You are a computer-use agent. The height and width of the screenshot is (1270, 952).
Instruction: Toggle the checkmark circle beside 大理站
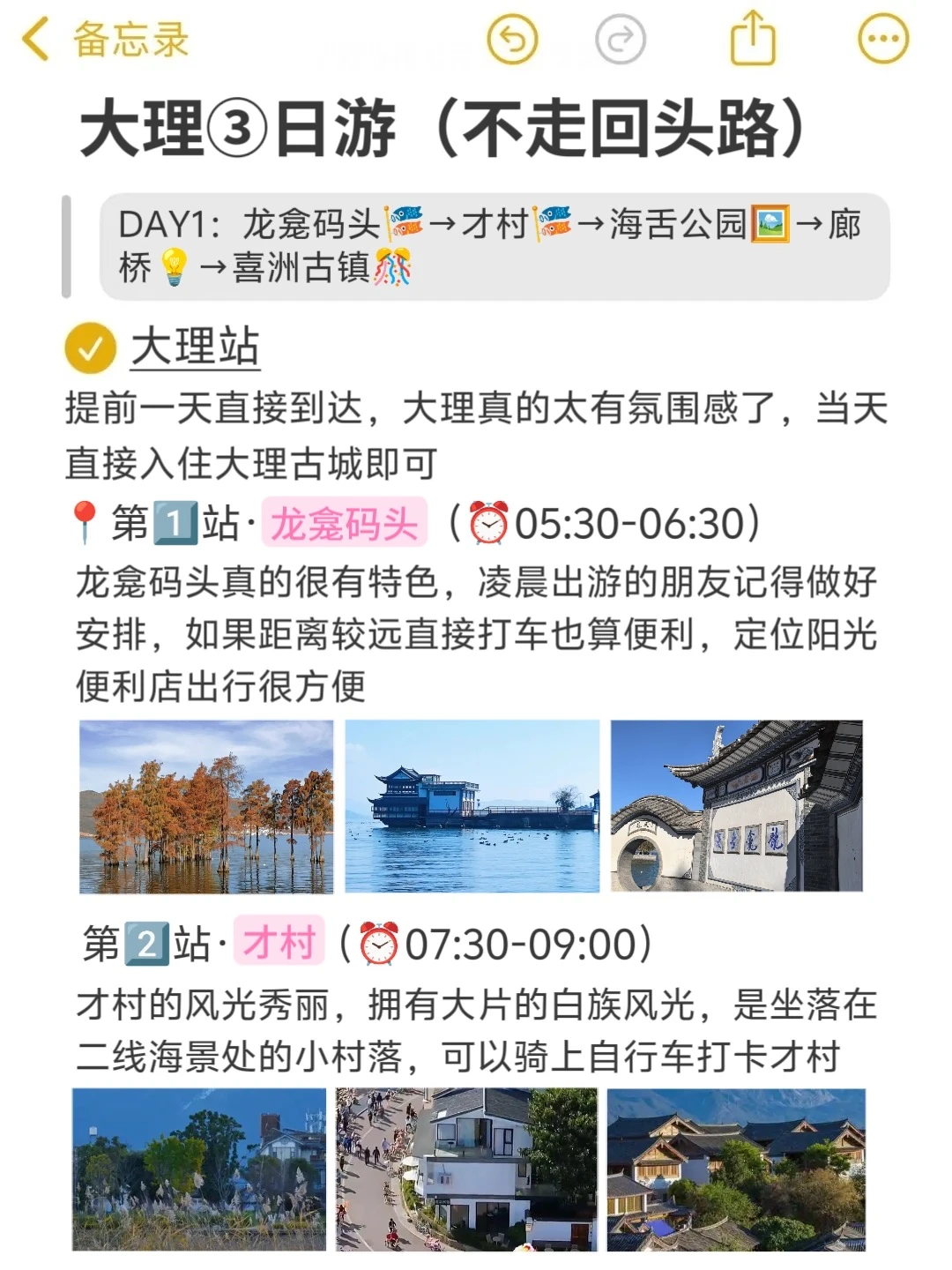[90, 347]
